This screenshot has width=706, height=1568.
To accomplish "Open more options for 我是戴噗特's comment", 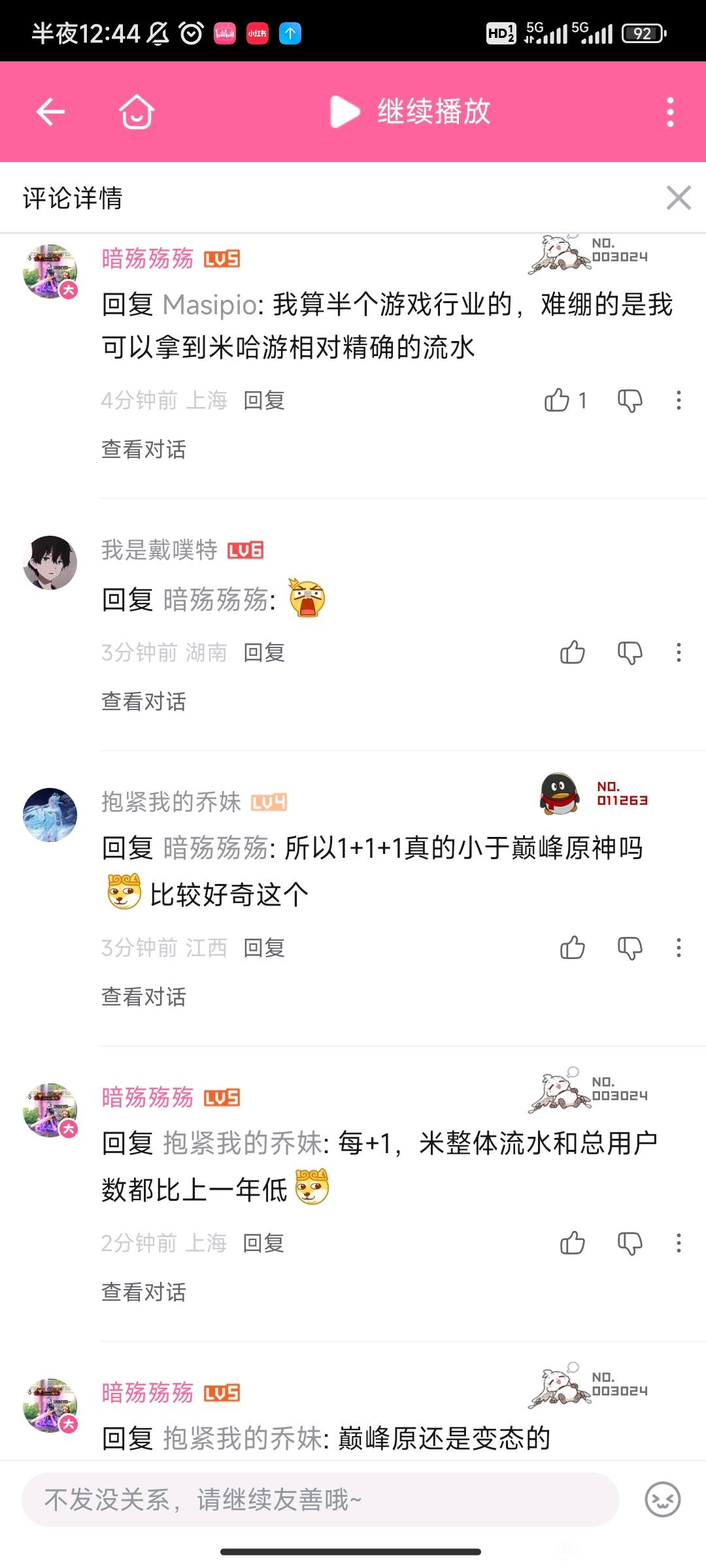I will tap(679, 652).
